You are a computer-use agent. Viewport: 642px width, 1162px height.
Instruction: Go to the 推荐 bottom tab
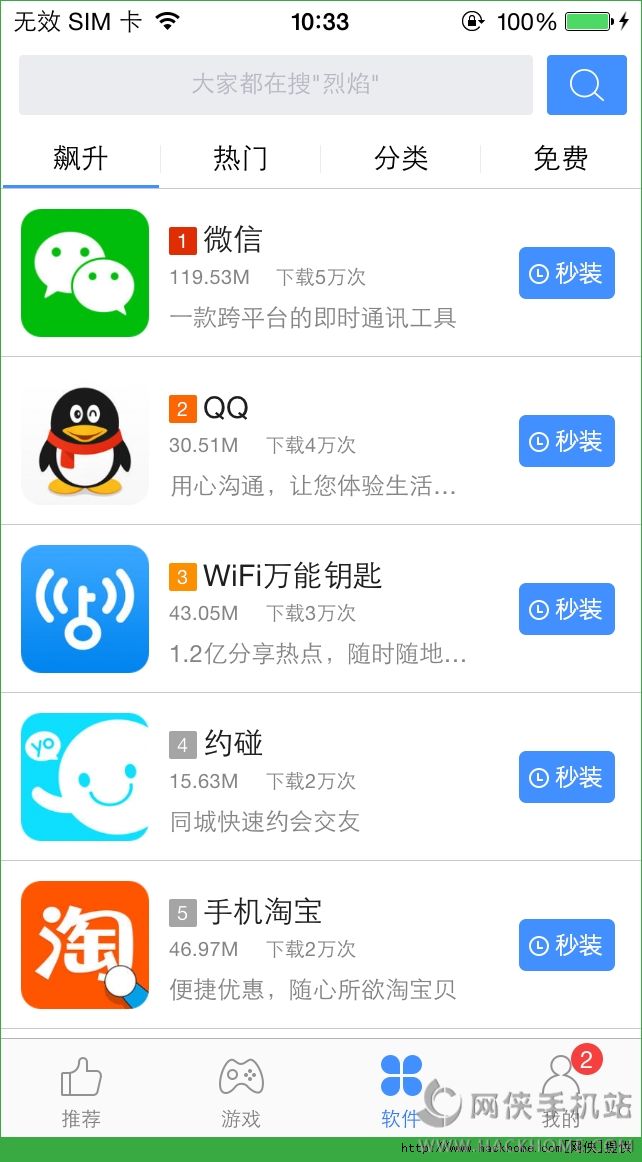tap(81, 1093)
